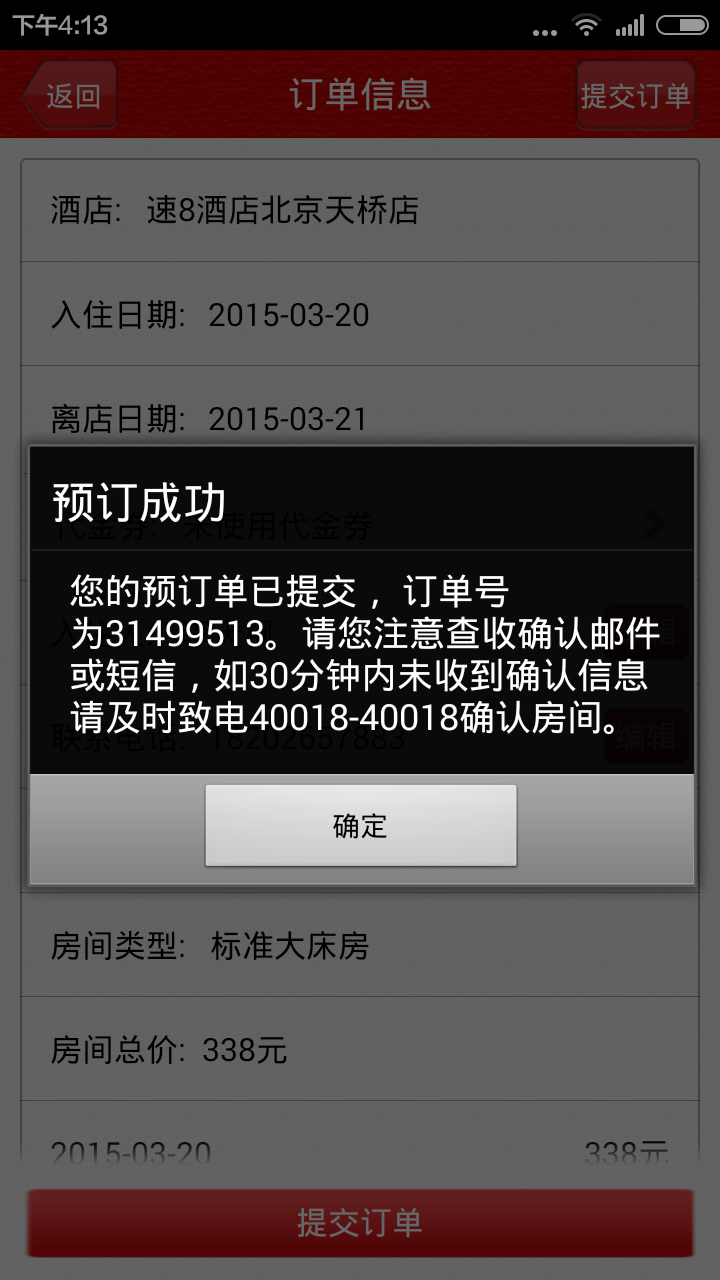
Task: Tap 提交订单 in the top bar
Action: click(636, 95)
